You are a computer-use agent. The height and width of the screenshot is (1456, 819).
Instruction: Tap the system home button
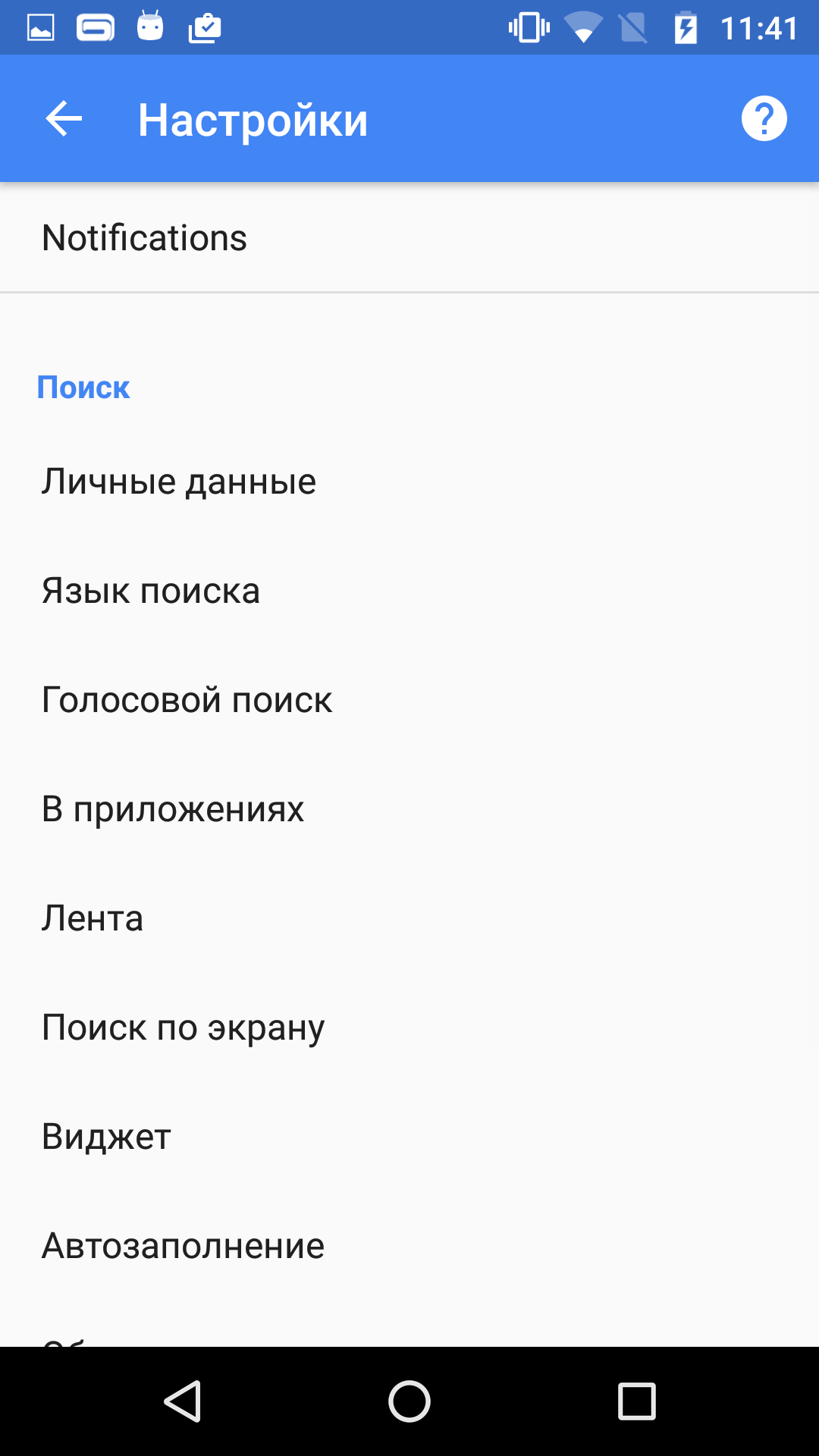point(409,1401)
